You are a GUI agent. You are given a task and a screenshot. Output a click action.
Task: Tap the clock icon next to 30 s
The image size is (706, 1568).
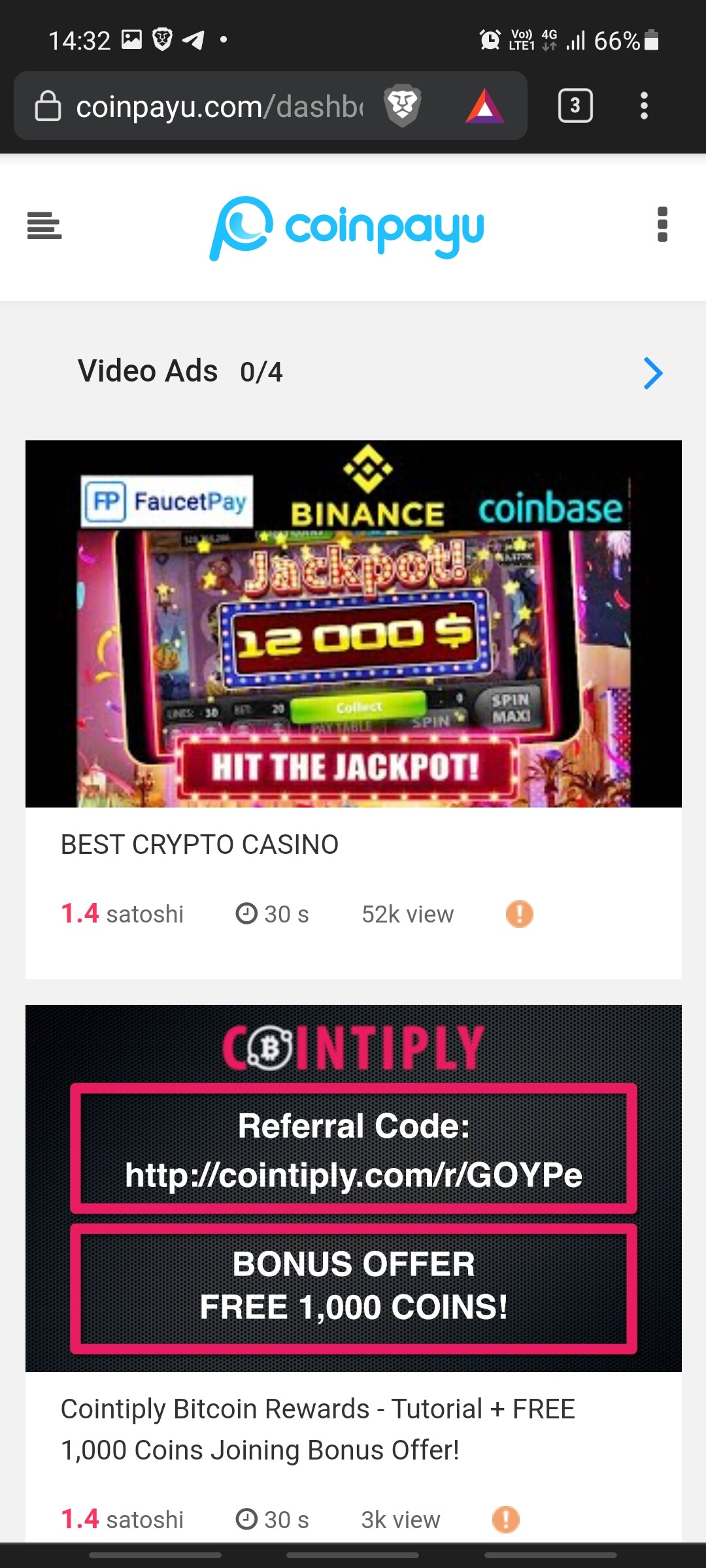246,913
